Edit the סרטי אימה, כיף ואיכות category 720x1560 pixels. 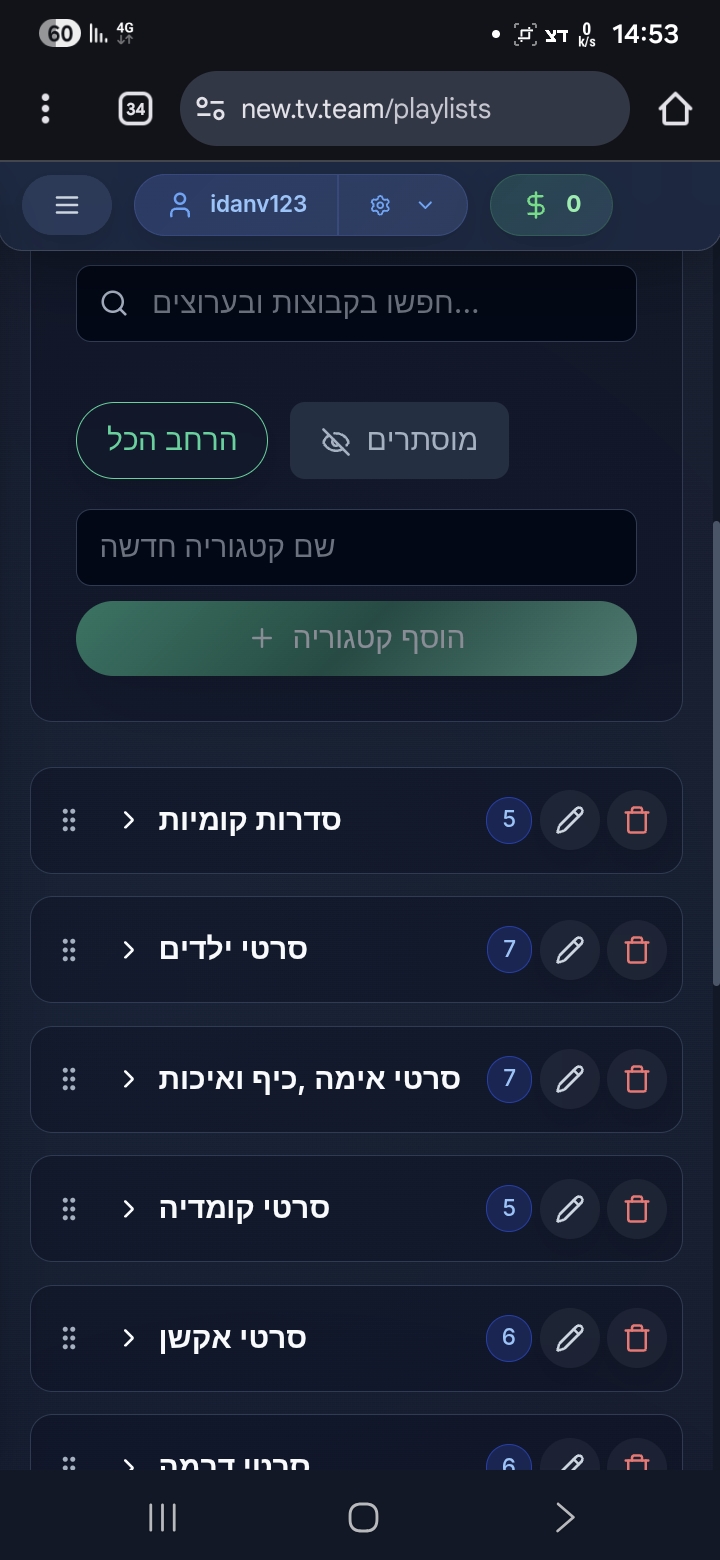point(570,1079)
